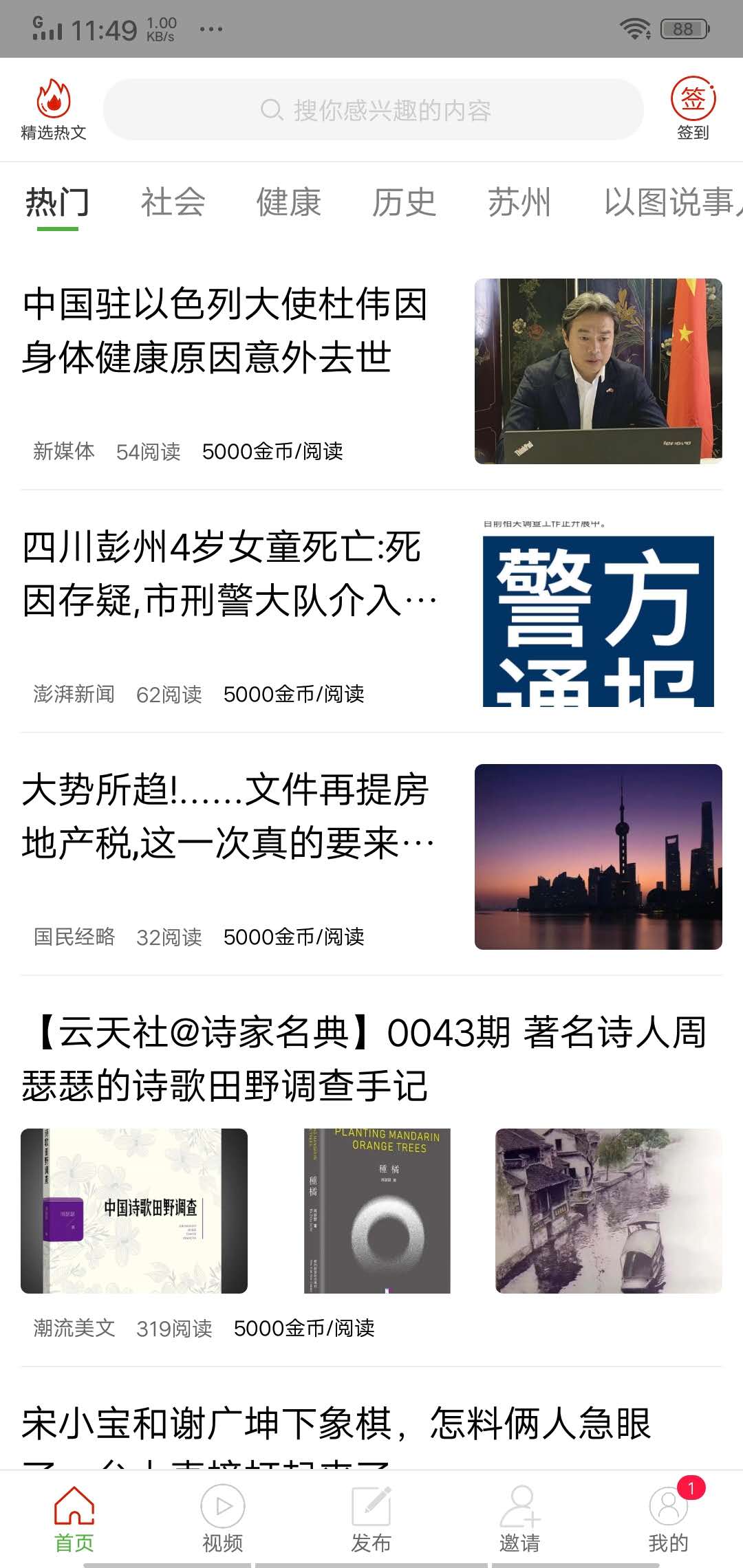Open the 云天社@诗家名典 0043期 article

tap(365, 1059)
